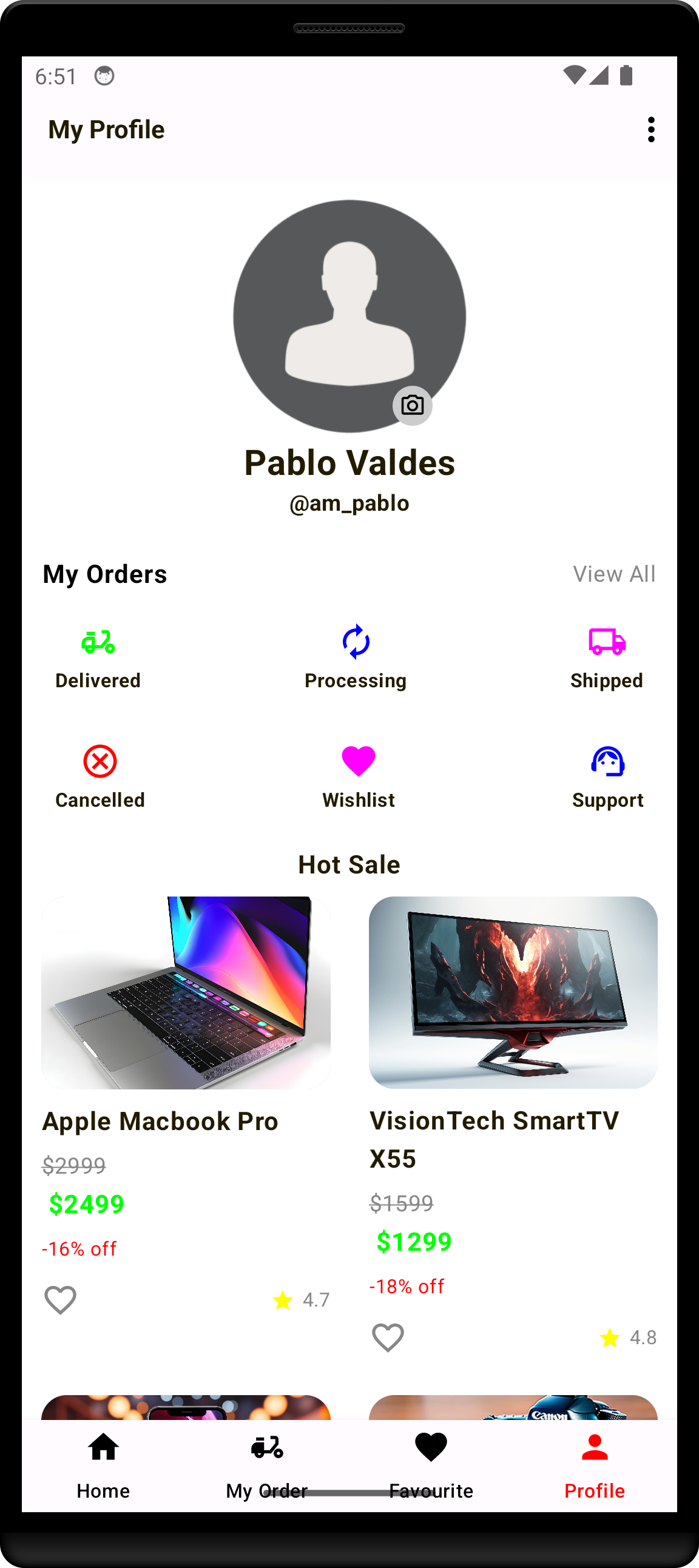This screenshot has width=699, height=1568.
Task: Open Cancelled orders
Action: pos(100,776)
